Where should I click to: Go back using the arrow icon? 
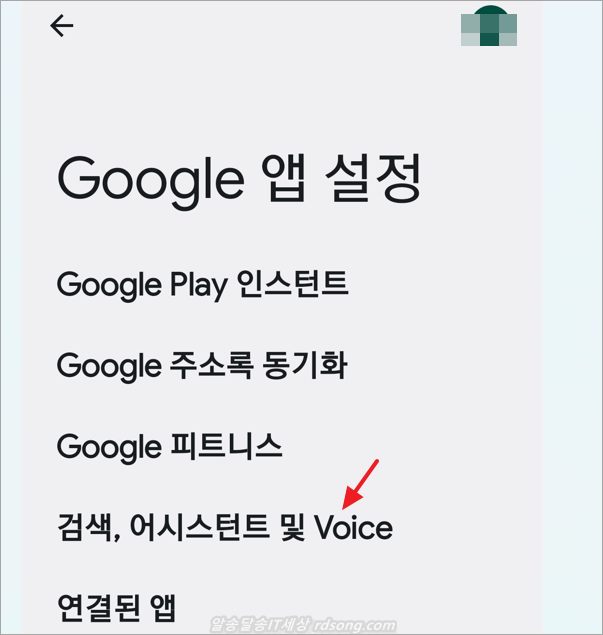point(62,27)
